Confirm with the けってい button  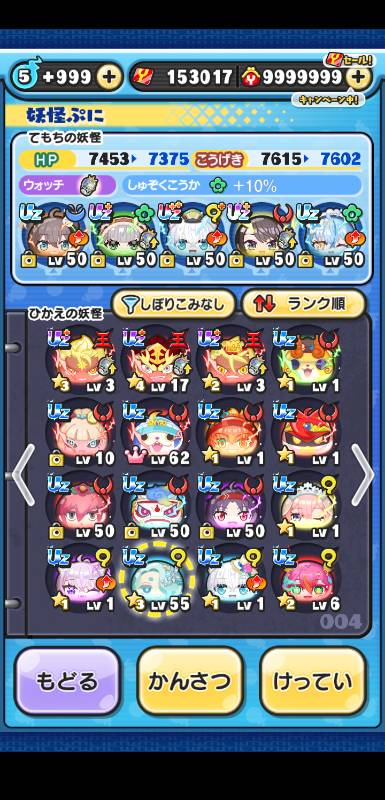click(313, 681)
